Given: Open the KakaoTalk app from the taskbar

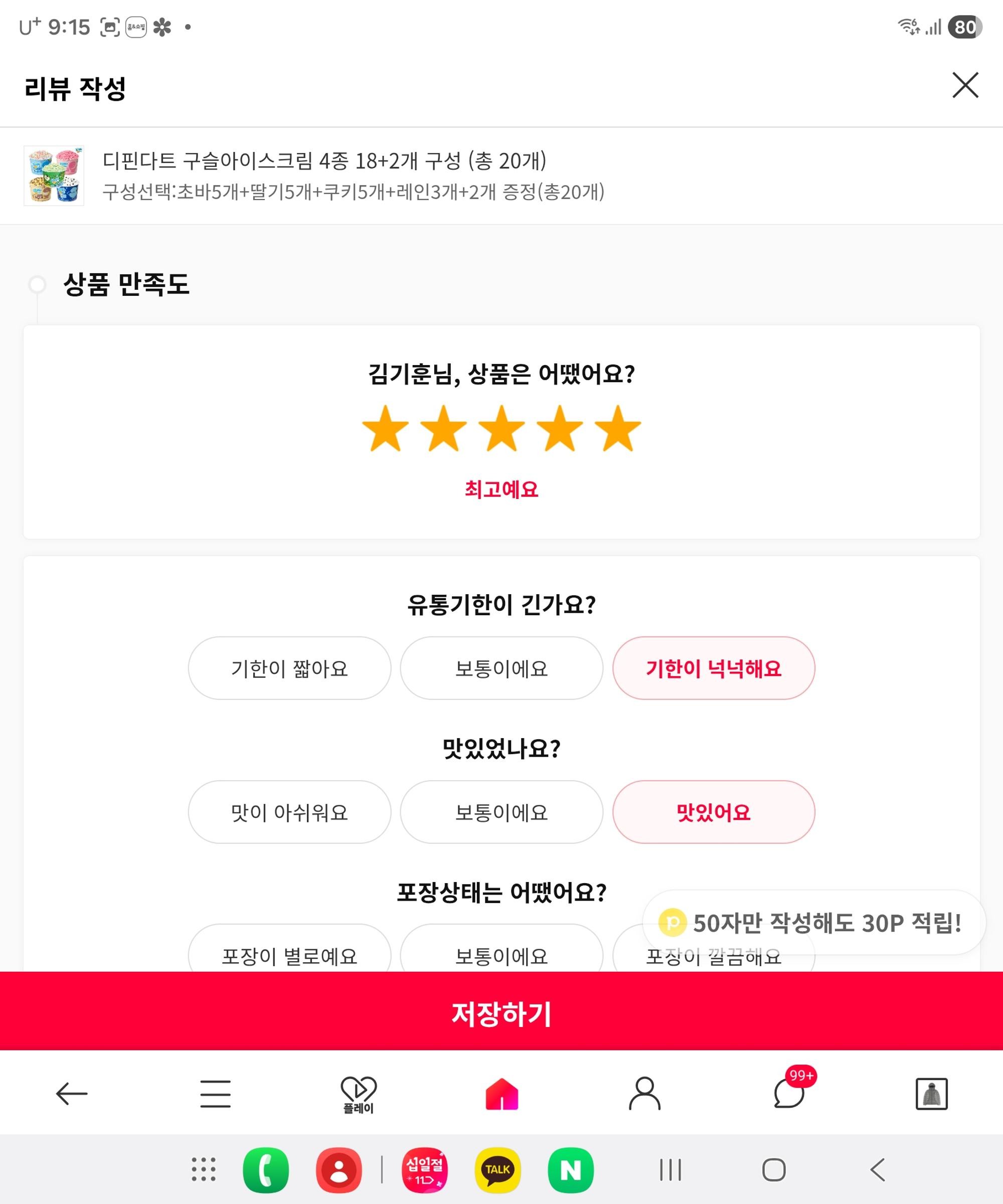Looking at the screenshot, I should (497, 1170).
